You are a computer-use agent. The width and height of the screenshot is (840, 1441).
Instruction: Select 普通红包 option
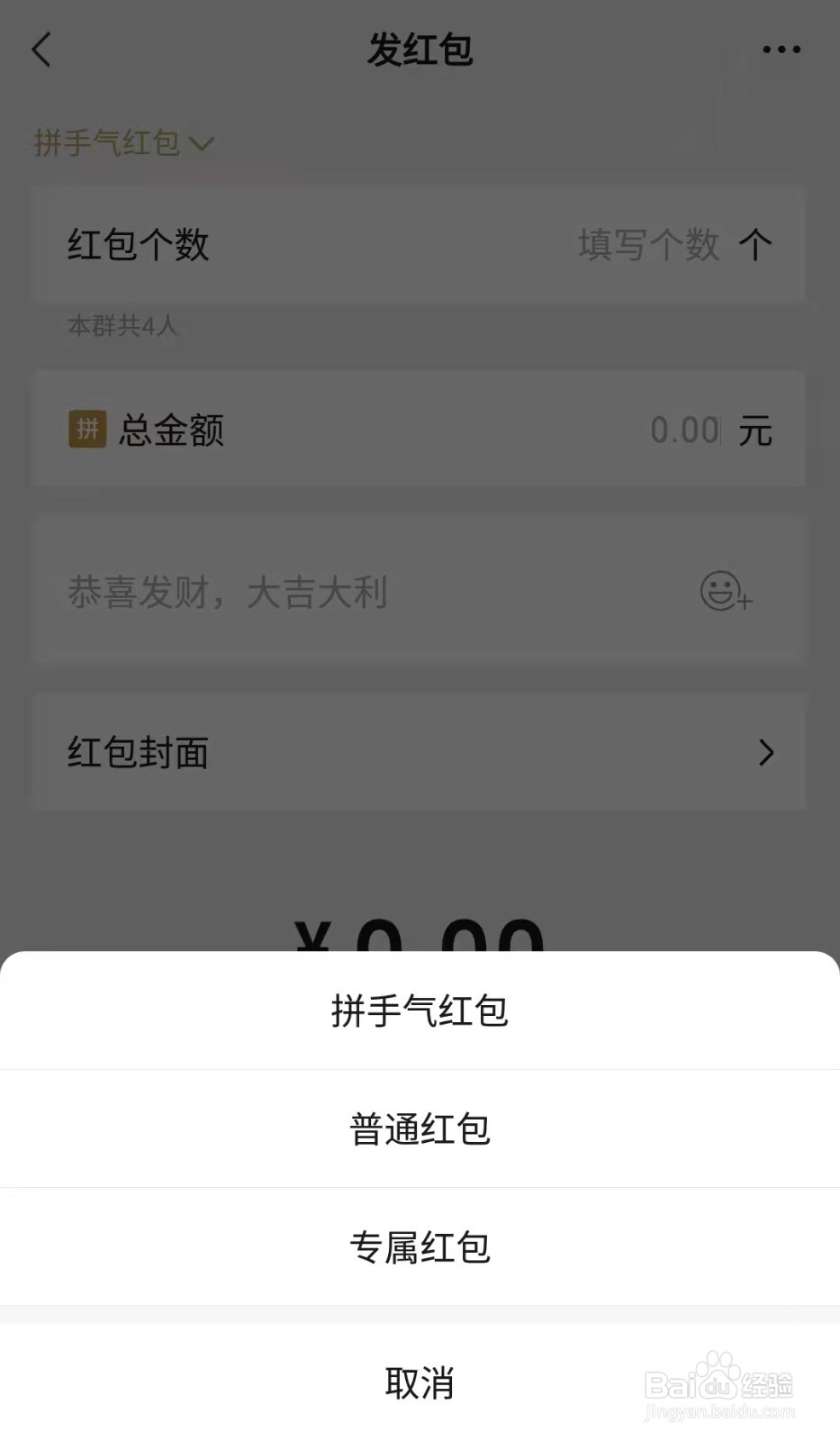pos(420,1128)
